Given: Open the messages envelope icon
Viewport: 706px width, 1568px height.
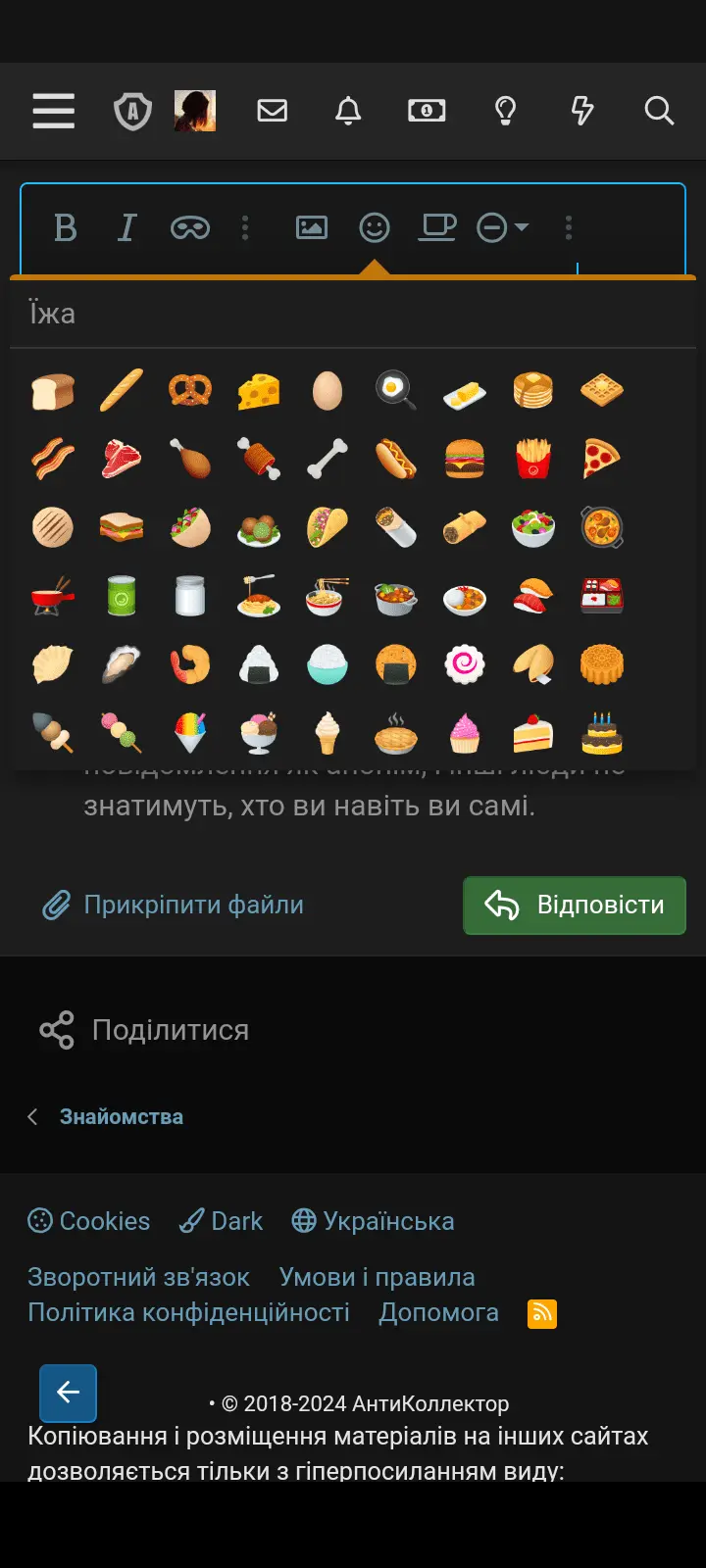Looking at the screenshot, I should coord(272,111).
